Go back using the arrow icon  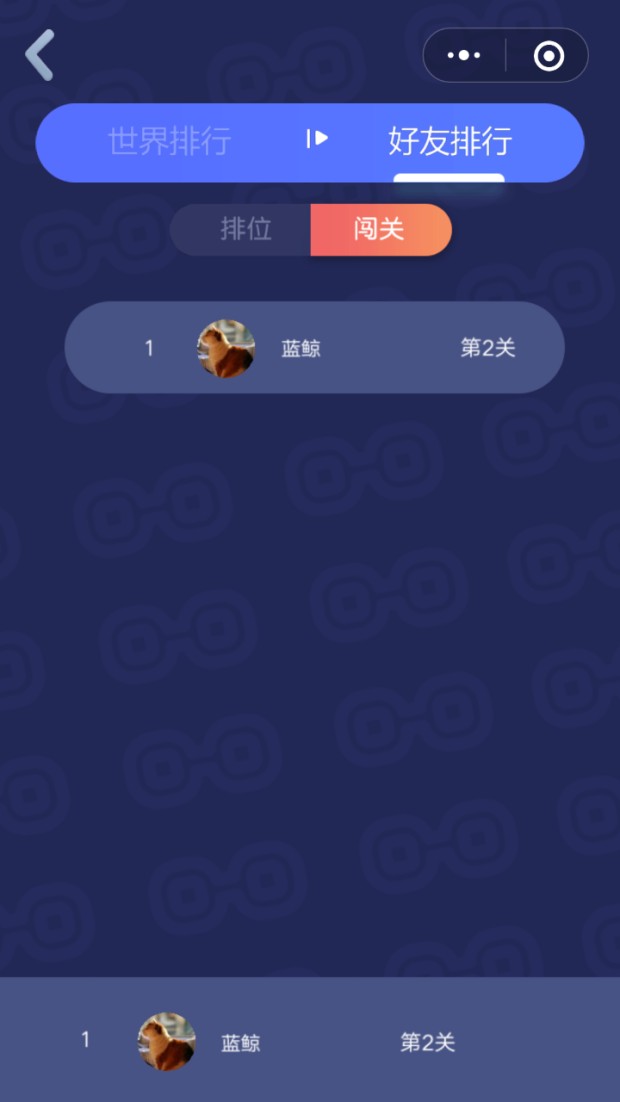pos(40,55)
